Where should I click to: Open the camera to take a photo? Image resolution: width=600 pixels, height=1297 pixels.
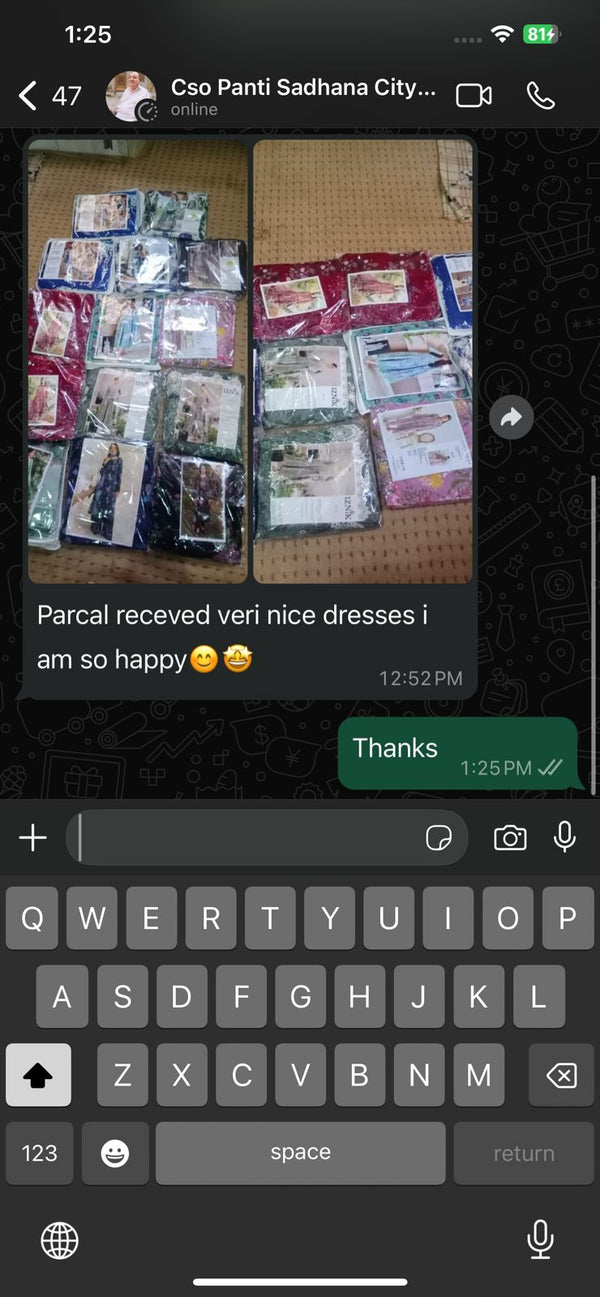pyautogui.click(x=510, y=838)
